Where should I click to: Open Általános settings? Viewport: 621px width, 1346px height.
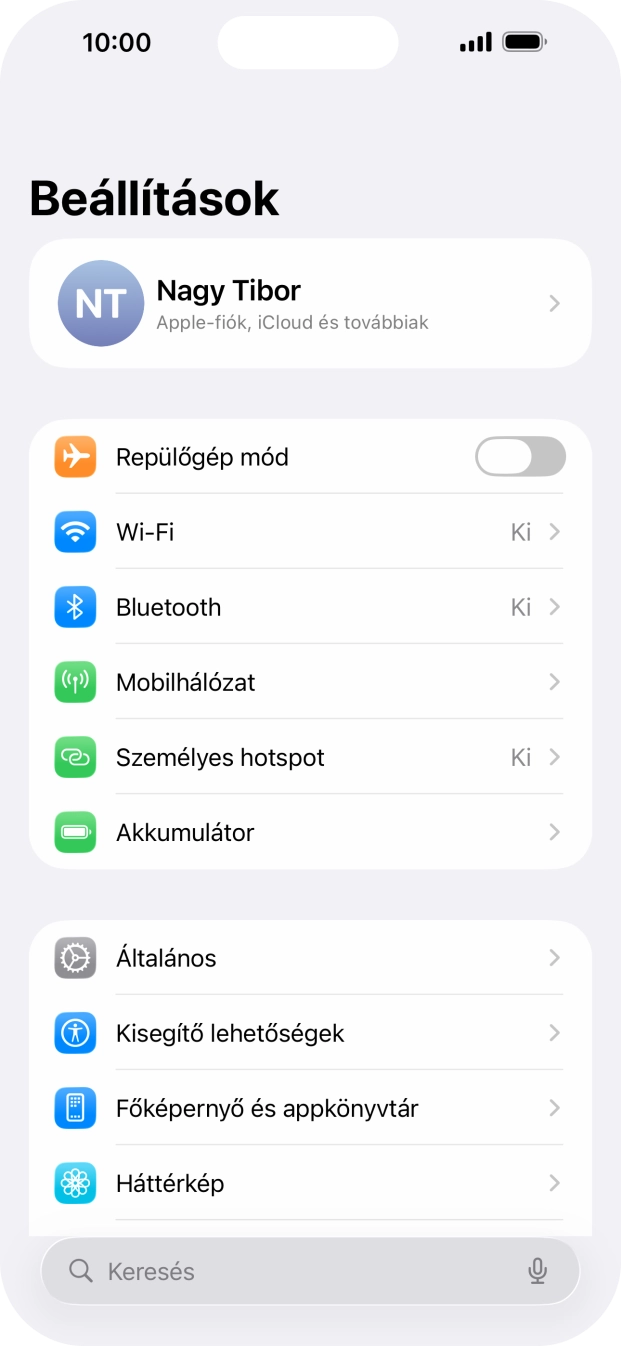[310, 958]
